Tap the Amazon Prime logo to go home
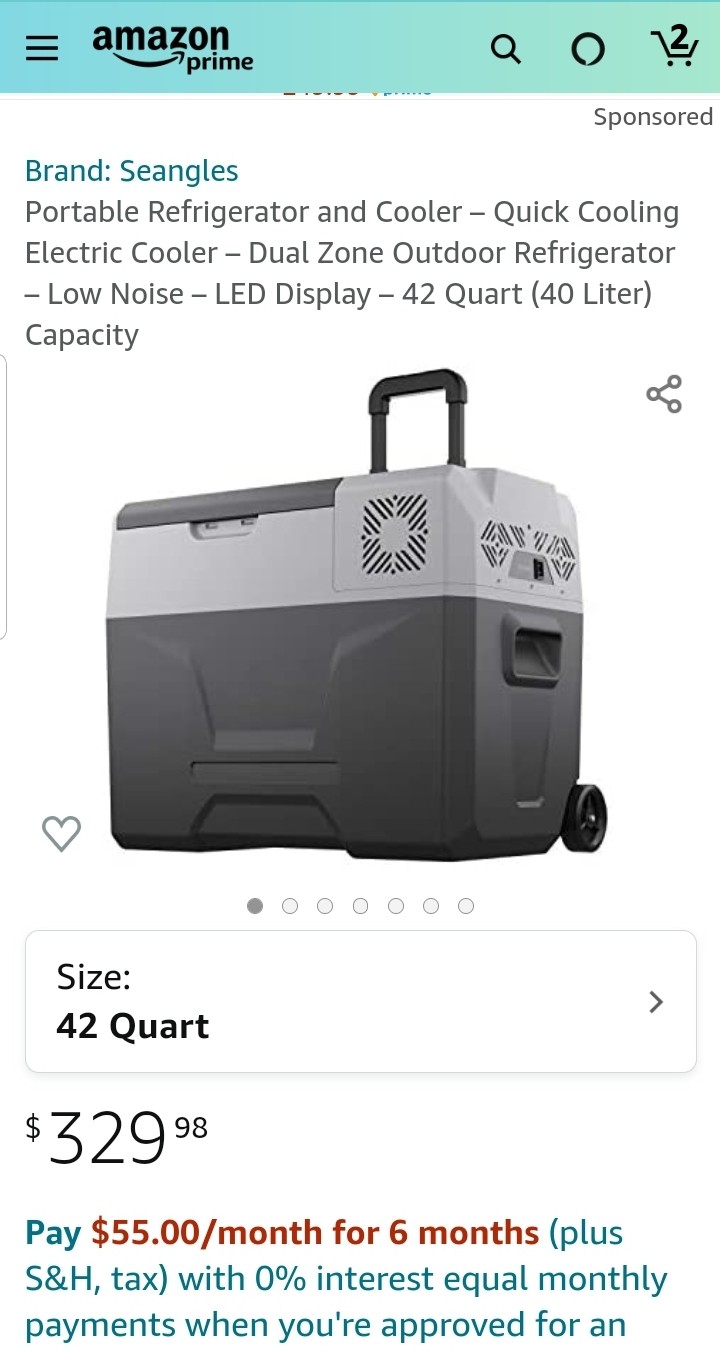Viewport: 720px width, 1356px height. pyautogui.click(x=172, y=47)
